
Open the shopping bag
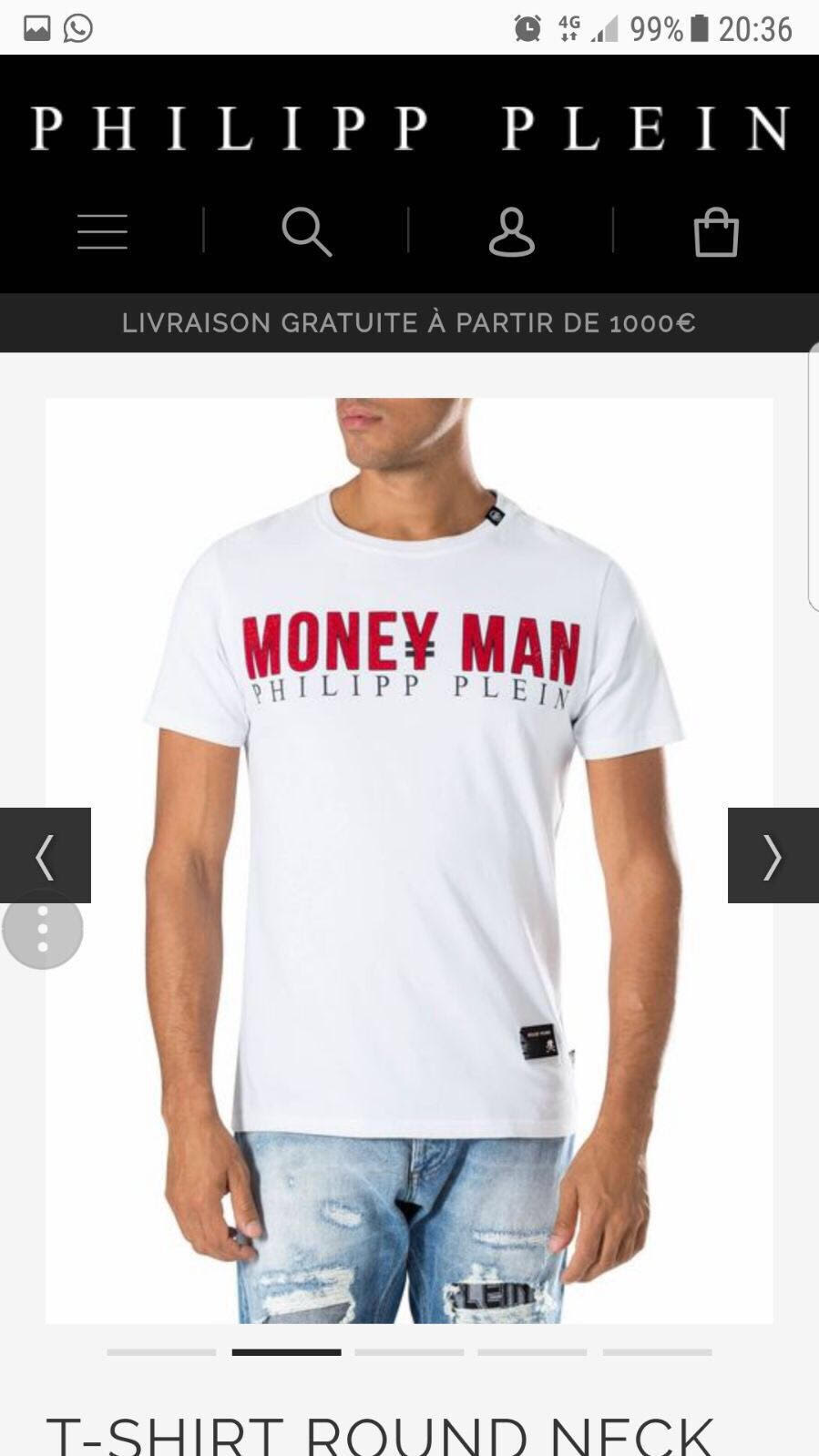716,231
